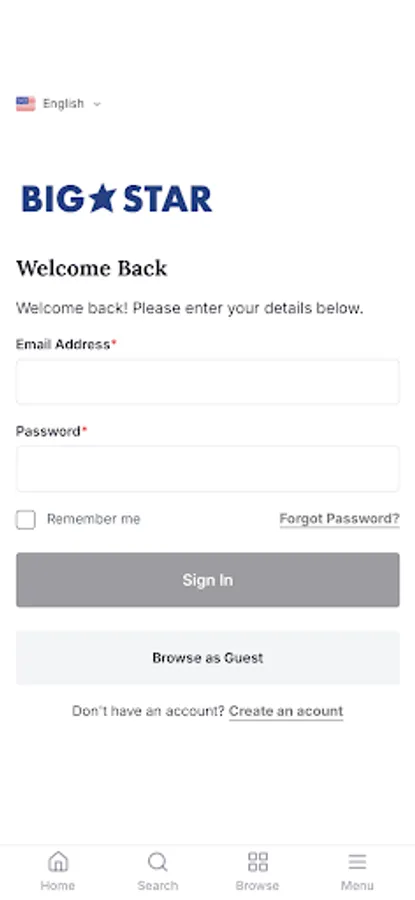Open the Create an account link
415x900 pixels.
[286, 711]
